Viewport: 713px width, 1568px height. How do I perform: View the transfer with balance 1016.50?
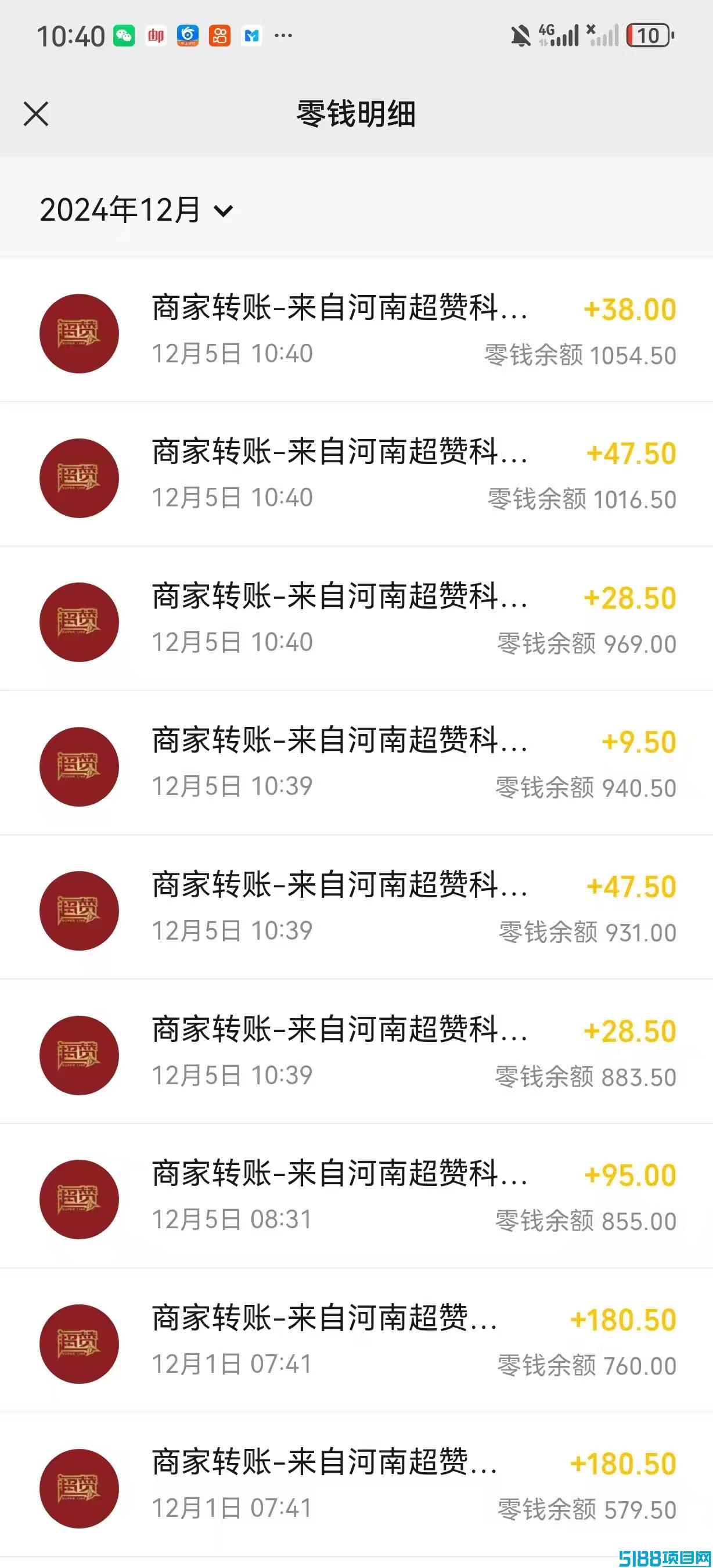356,475
